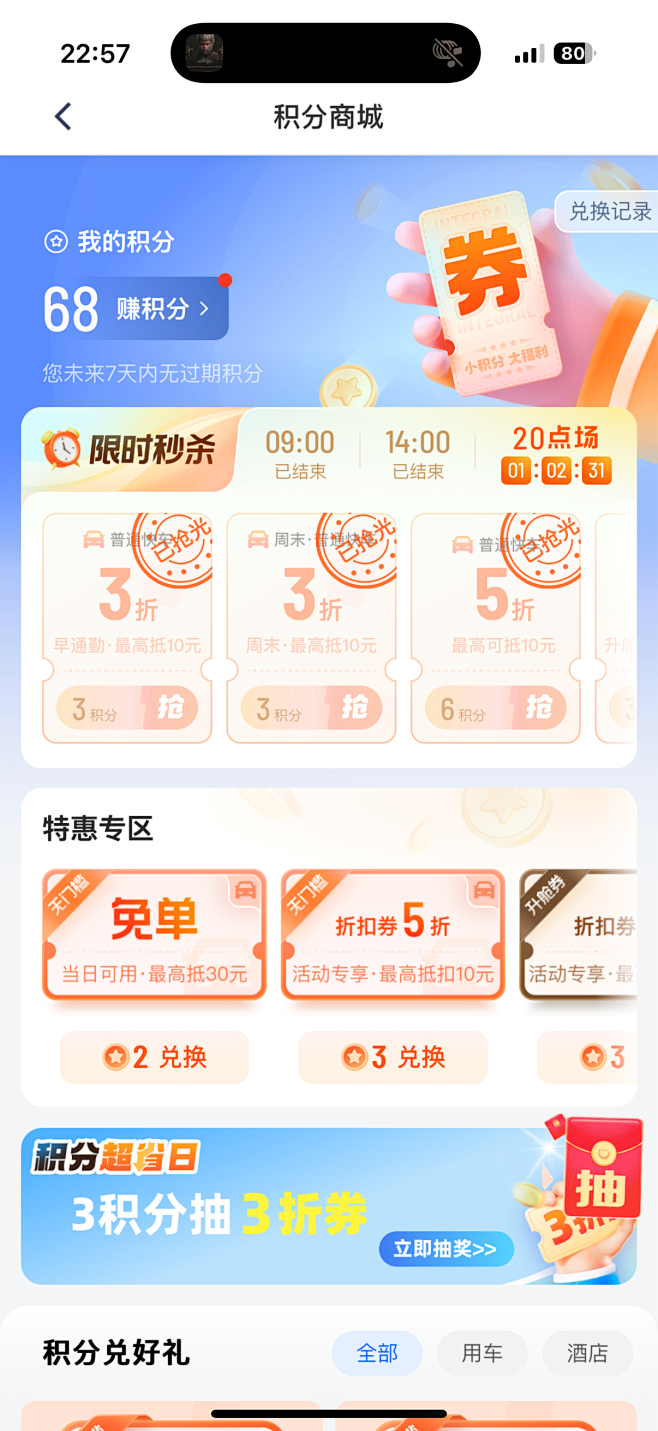Open the 折扣券5折 coupon card

pos(393,934)
